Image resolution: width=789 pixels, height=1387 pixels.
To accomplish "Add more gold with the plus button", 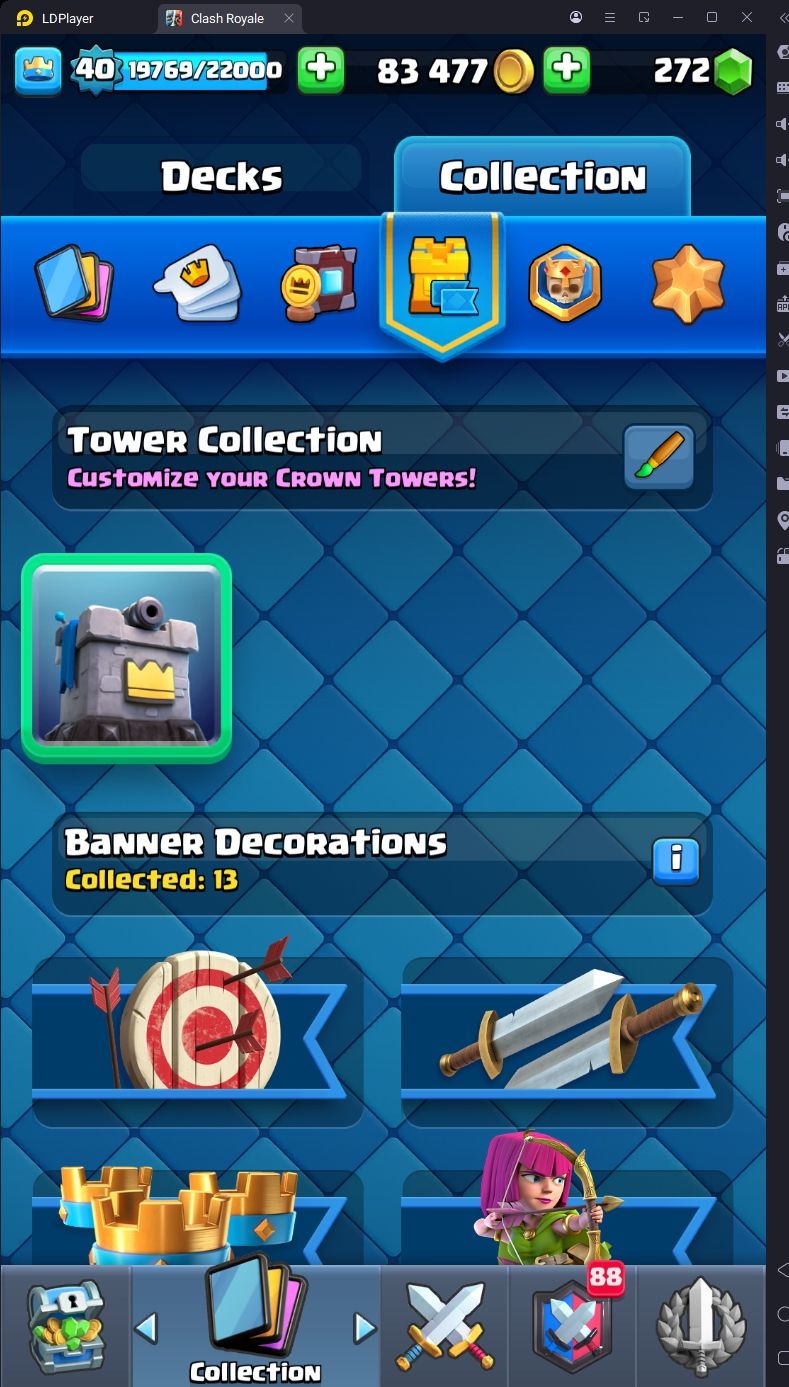I will pyautogui.click(x=566, y=70).
